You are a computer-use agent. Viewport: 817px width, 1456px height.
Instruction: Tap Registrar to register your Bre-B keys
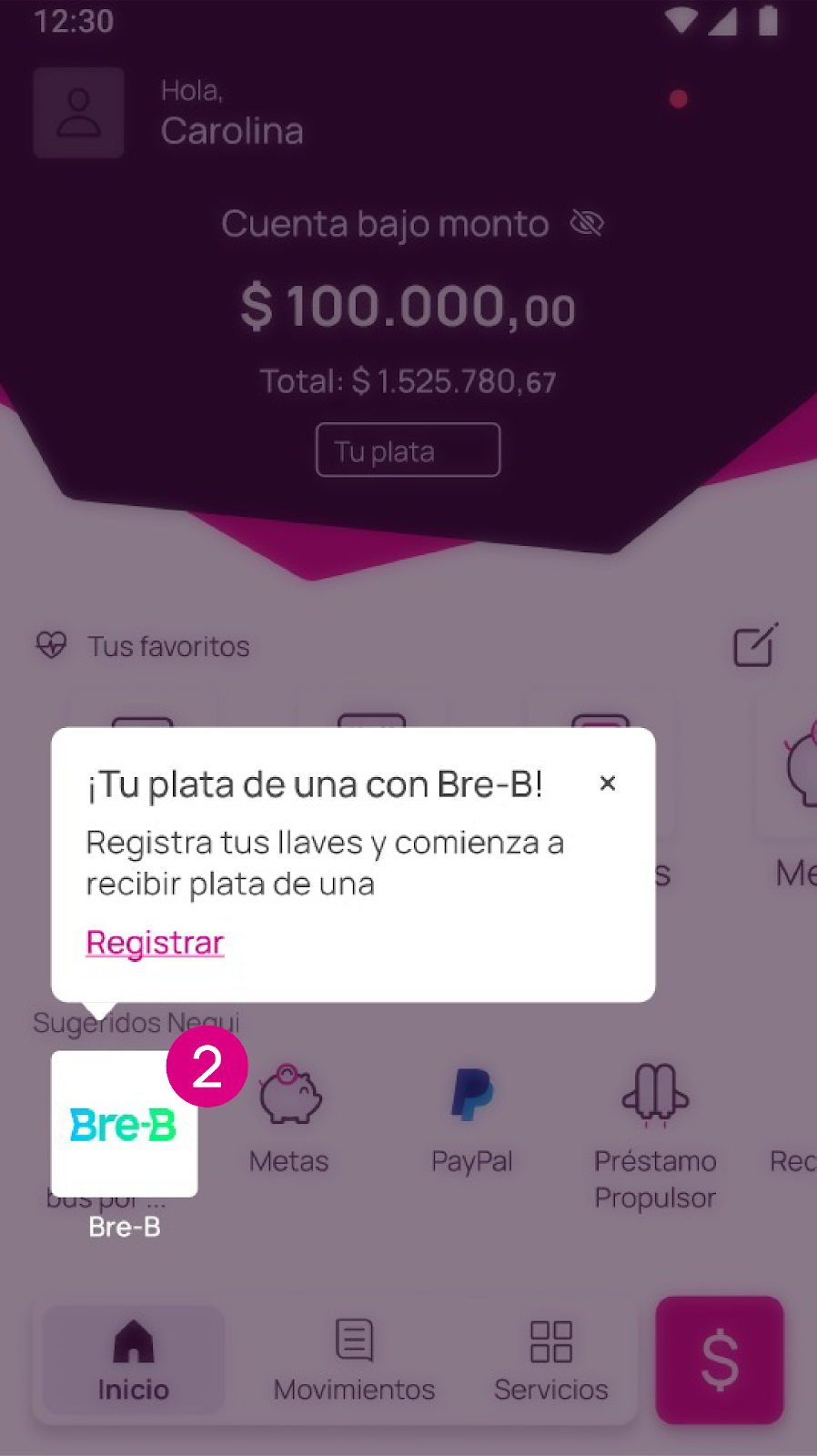click(154, 943)
